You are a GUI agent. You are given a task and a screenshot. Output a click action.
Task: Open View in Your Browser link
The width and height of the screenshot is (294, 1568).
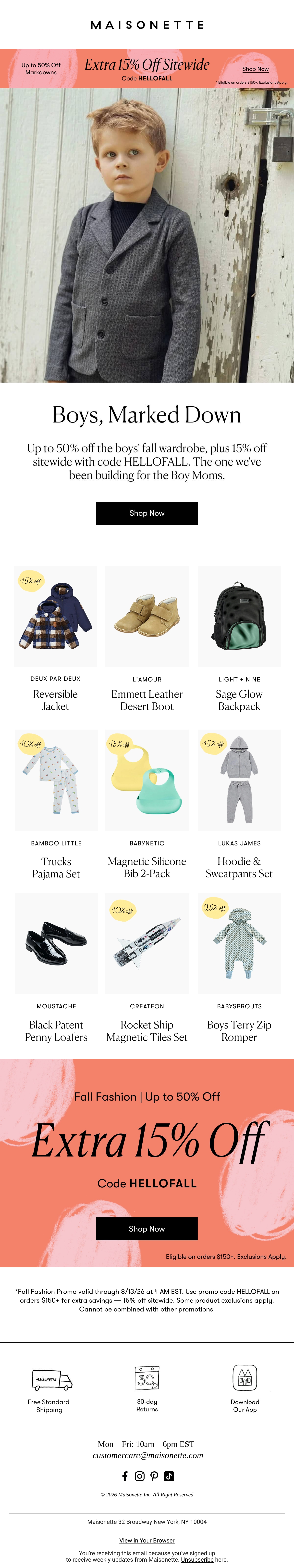tap(147, 1540)
